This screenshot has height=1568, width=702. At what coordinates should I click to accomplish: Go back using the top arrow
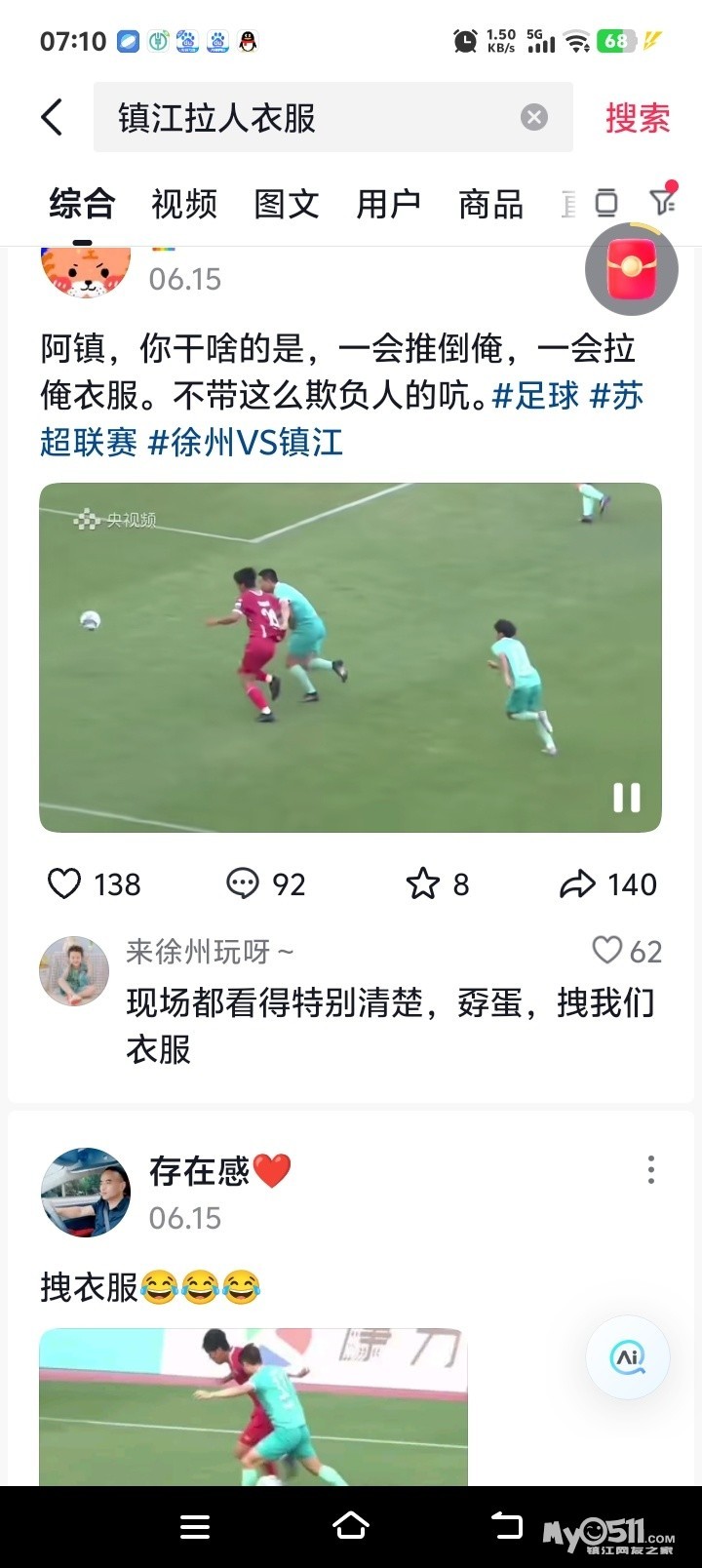point(53,118)
